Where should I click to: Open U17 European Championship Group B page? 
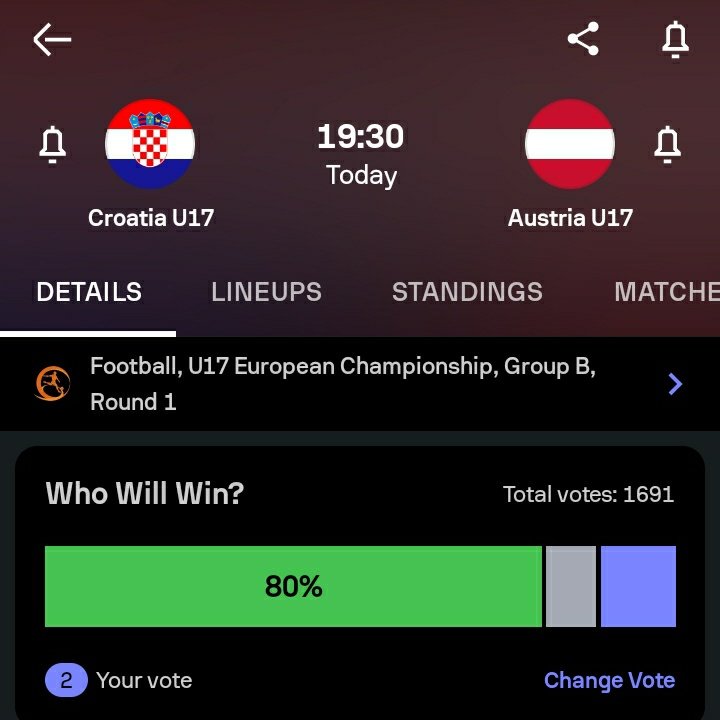[x=360, y=384]
